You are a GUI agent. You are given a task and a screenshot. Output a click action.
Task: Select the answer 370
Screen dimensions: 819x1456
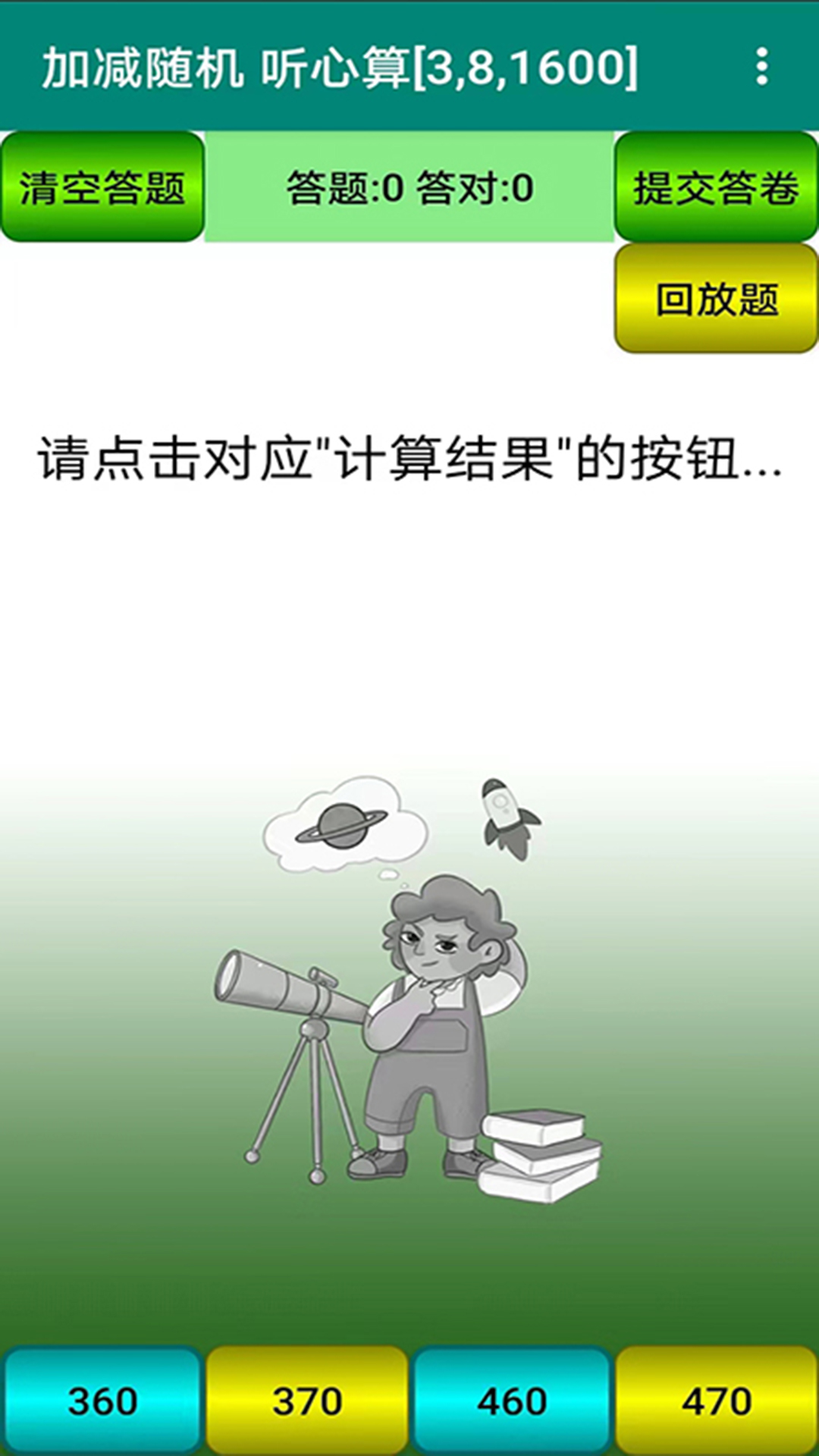(307, 1401)
